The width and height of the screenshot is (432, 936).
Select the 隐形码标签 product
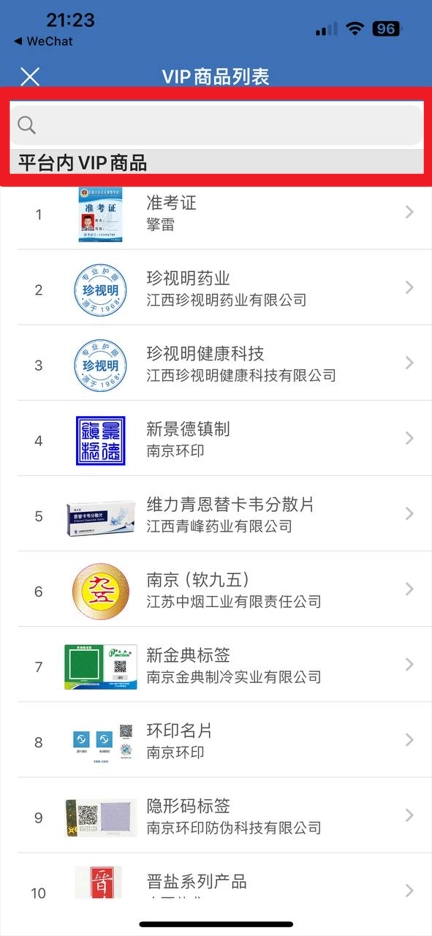pos(216,815)
